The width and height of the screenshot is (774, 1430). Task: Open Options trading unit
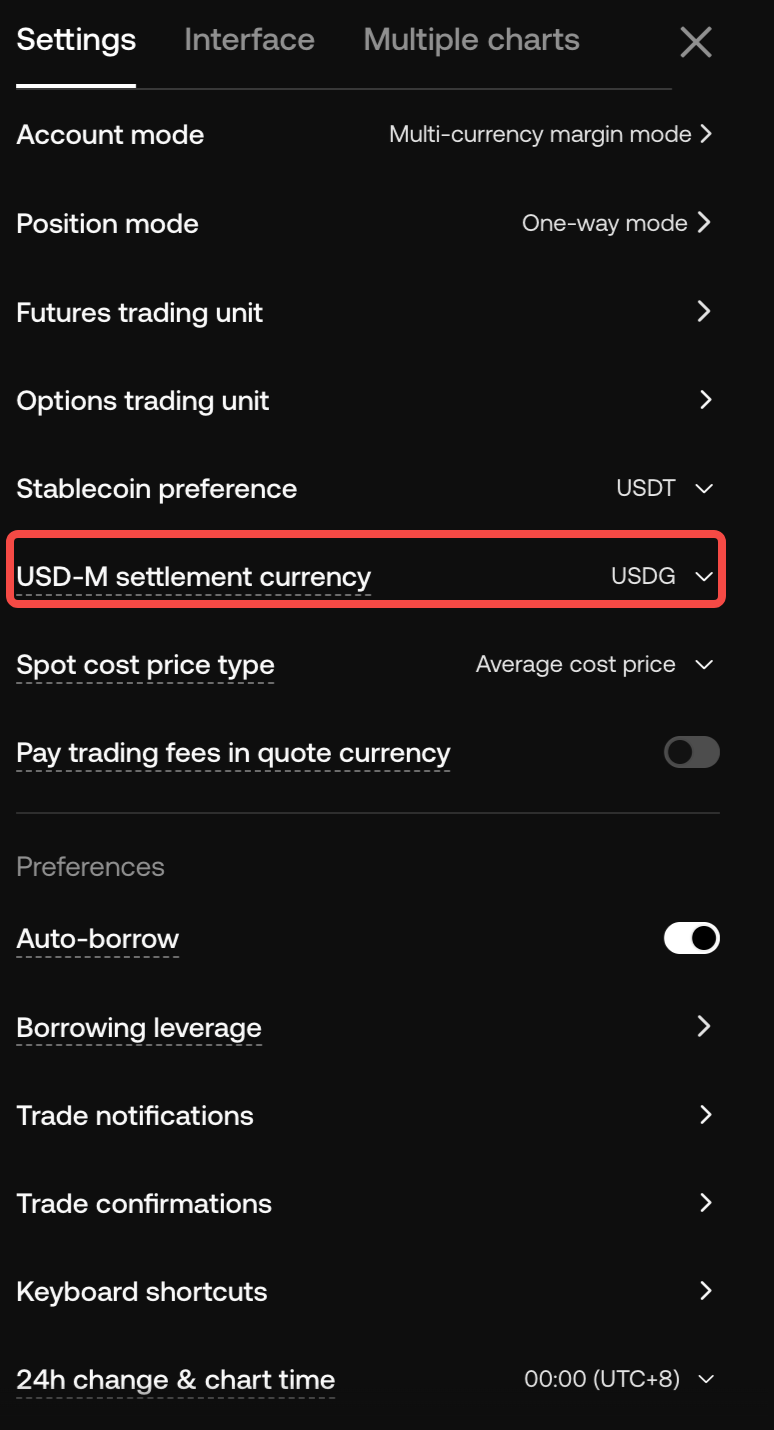tap(704, 400)
